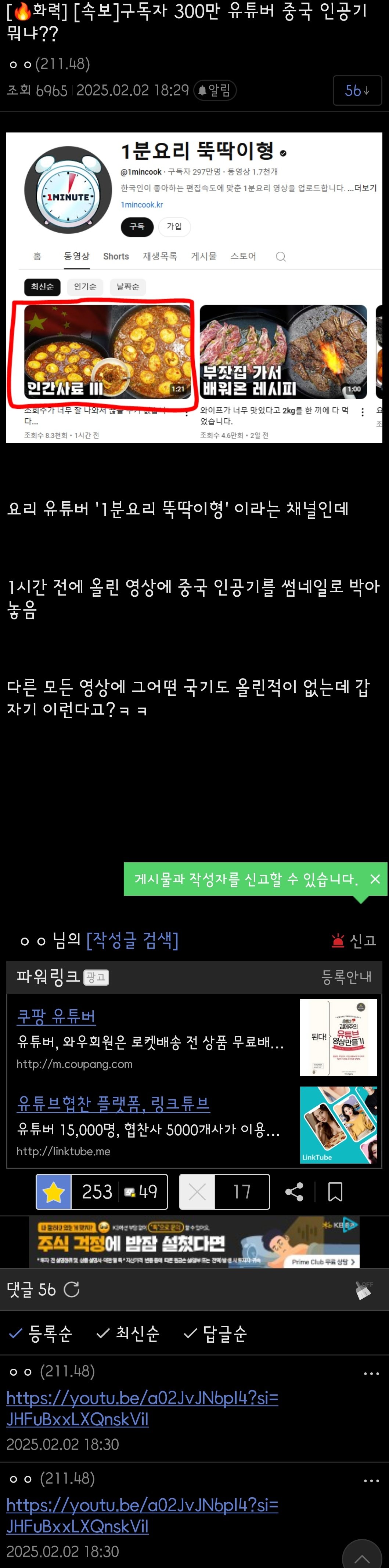Open the embedded 1분요리 뚝딱이형 screenshot image

[194, 287]
